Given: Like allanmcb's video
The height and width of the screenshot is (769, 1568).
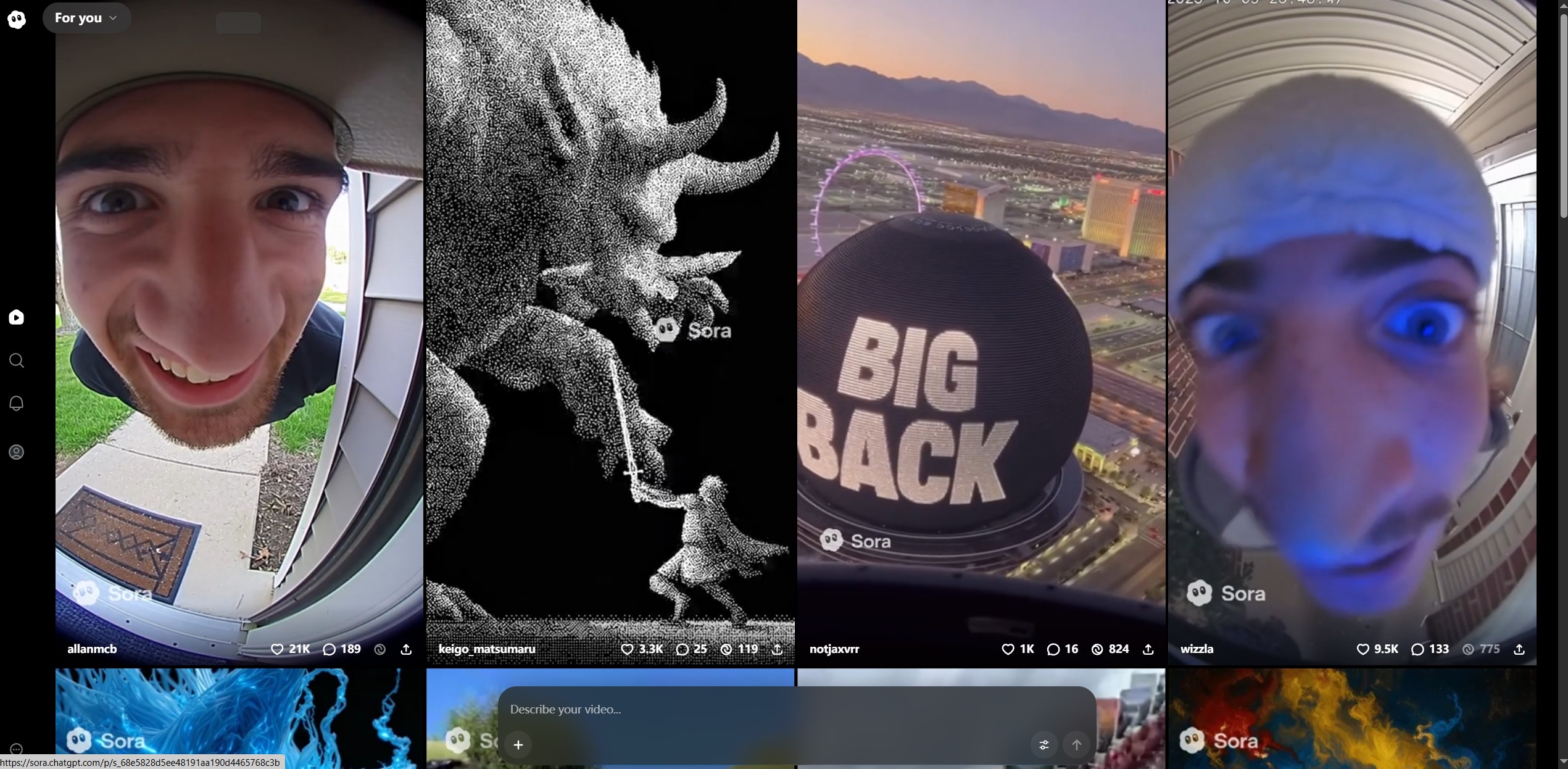Looking at the screenshot, I should click(x=277, y=649).
